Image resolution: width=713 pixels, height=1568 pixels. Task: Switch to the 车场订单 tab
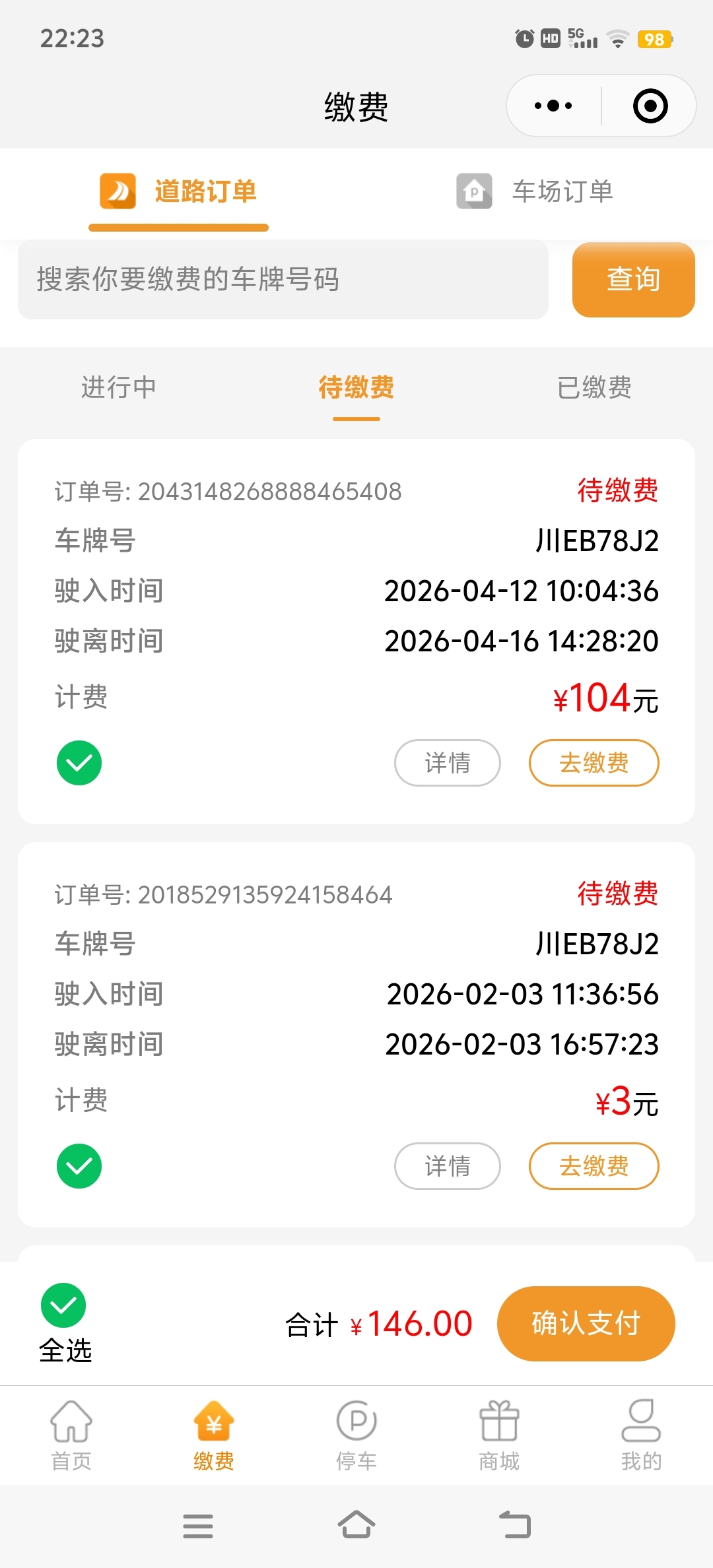(x=535, y=191)
